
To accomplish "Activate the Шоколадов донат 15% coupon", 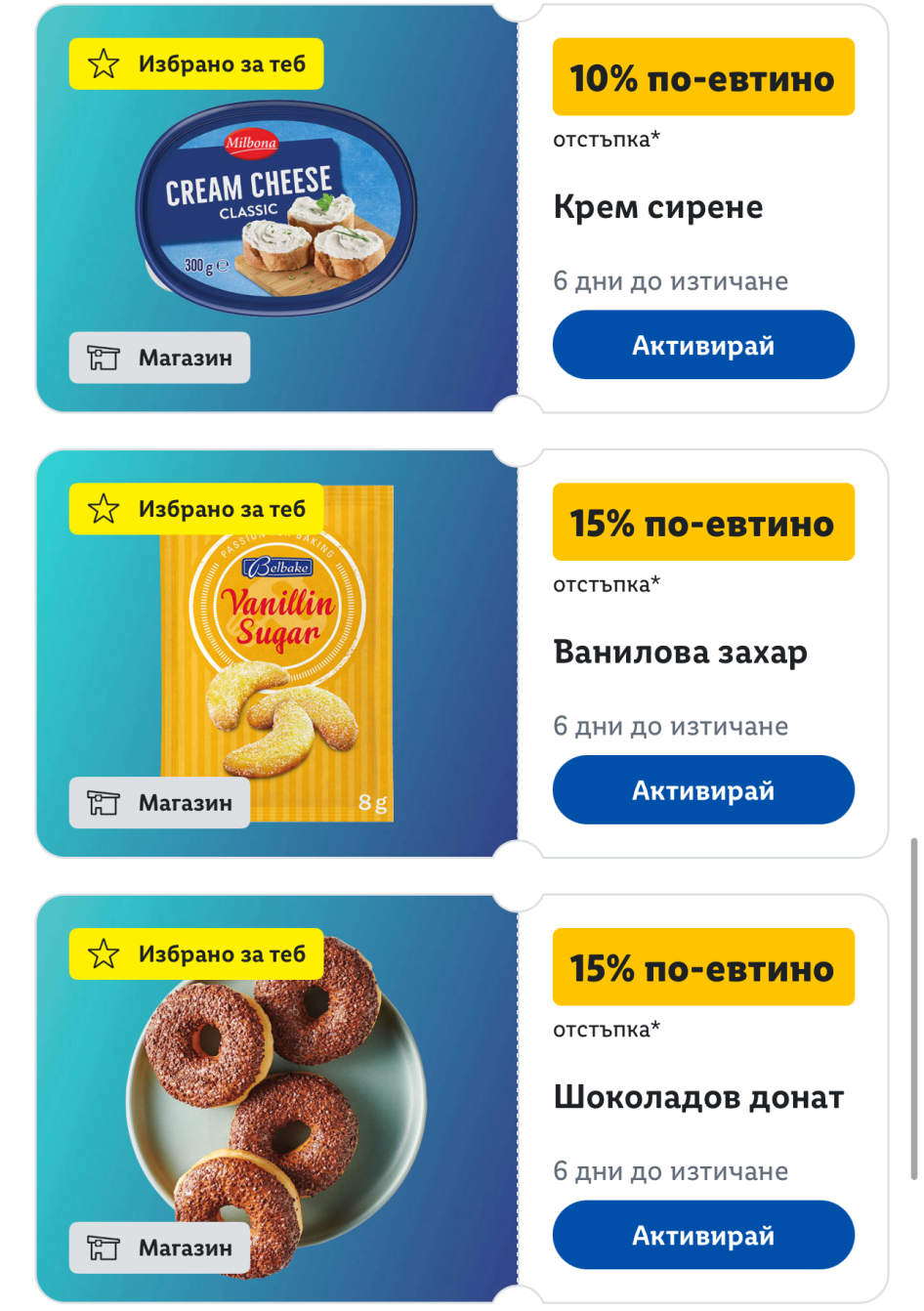I will (x=702, y=1235).
